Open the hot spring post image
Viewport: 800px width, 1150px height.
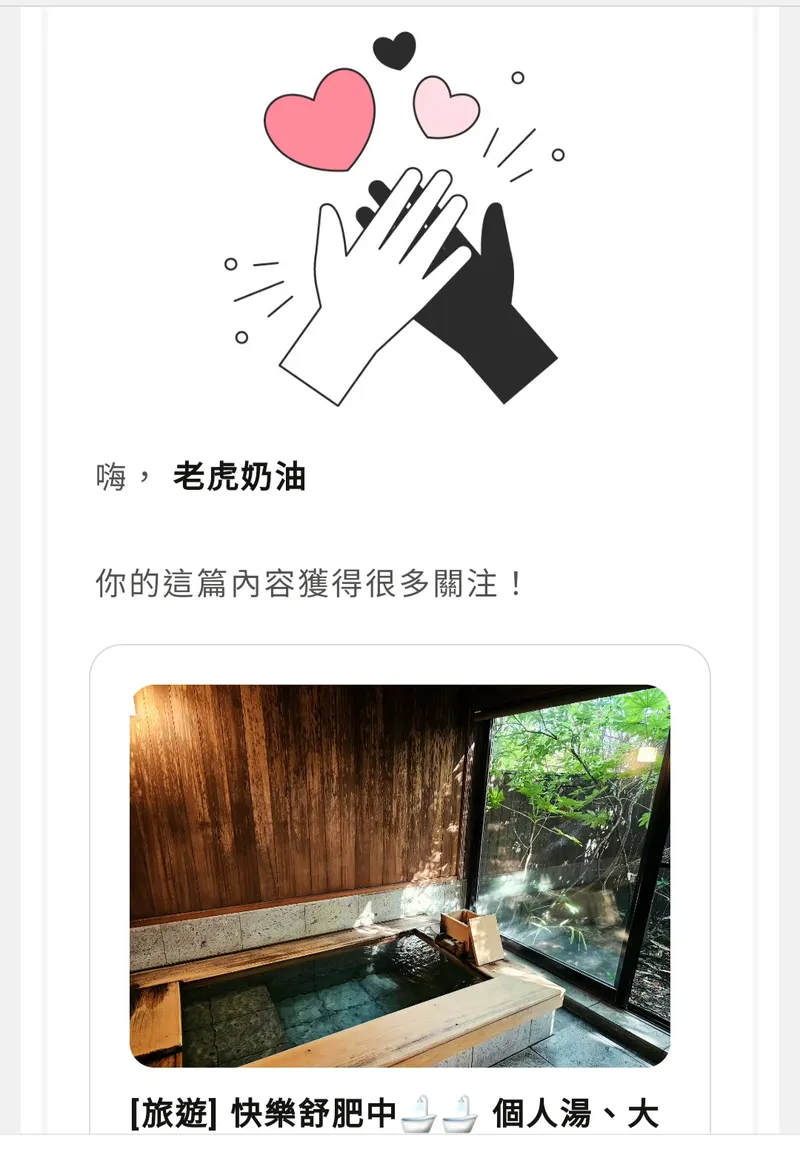point(400,875)
